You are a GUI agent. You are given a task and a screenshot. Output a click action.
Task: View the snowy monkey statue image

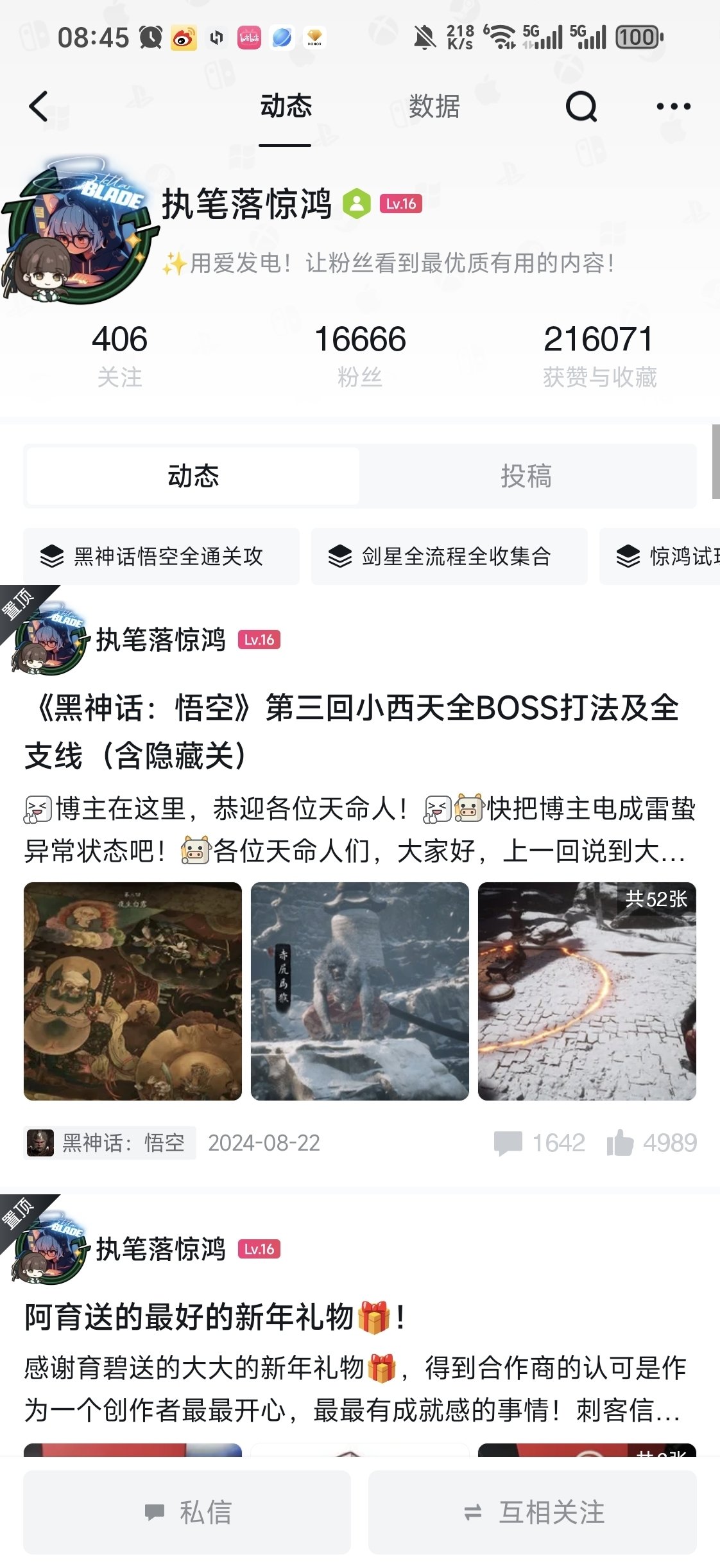click(x=360, y=991)
